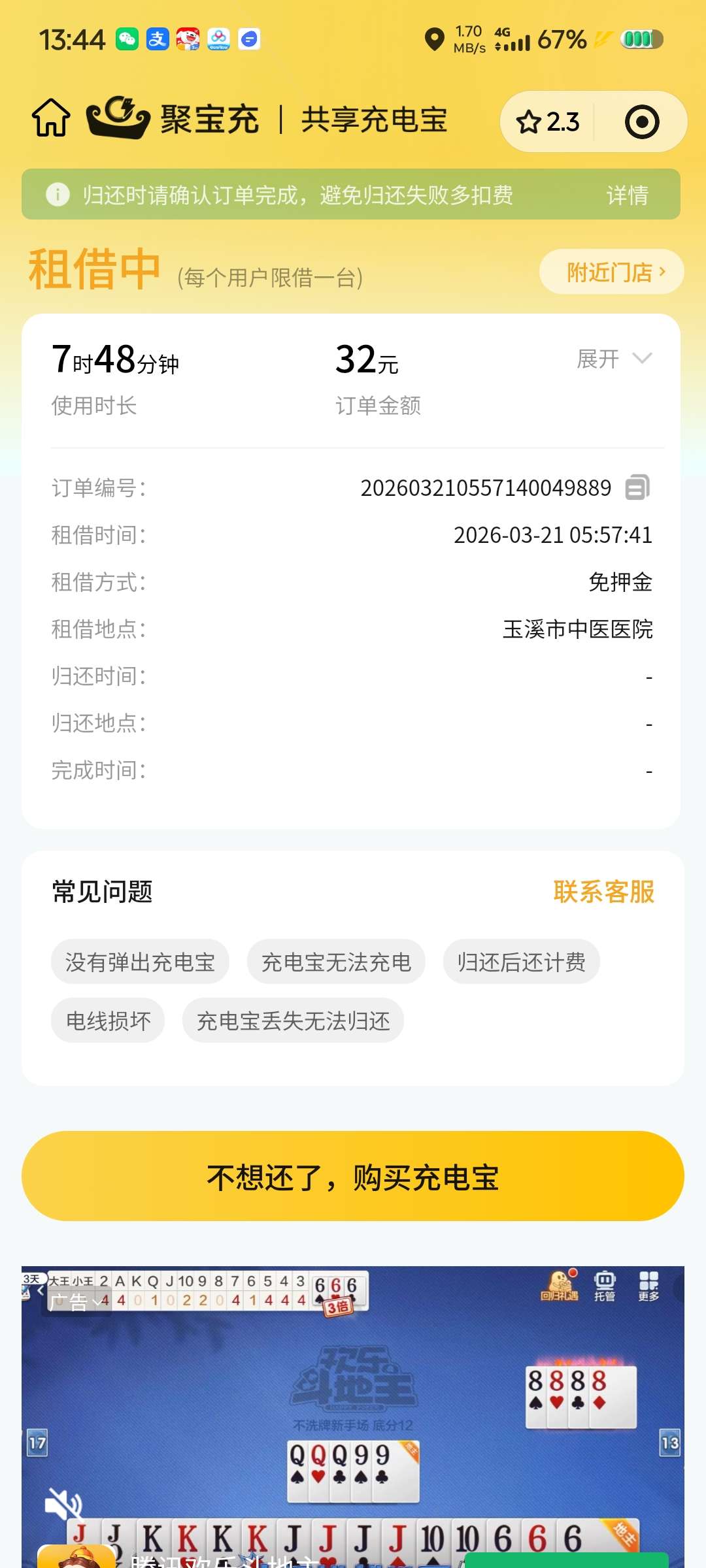The height and width of the screenshot is (1568, 706).
Task: Select the 没有弹出充电宝 question
Action: click(140, 962)
